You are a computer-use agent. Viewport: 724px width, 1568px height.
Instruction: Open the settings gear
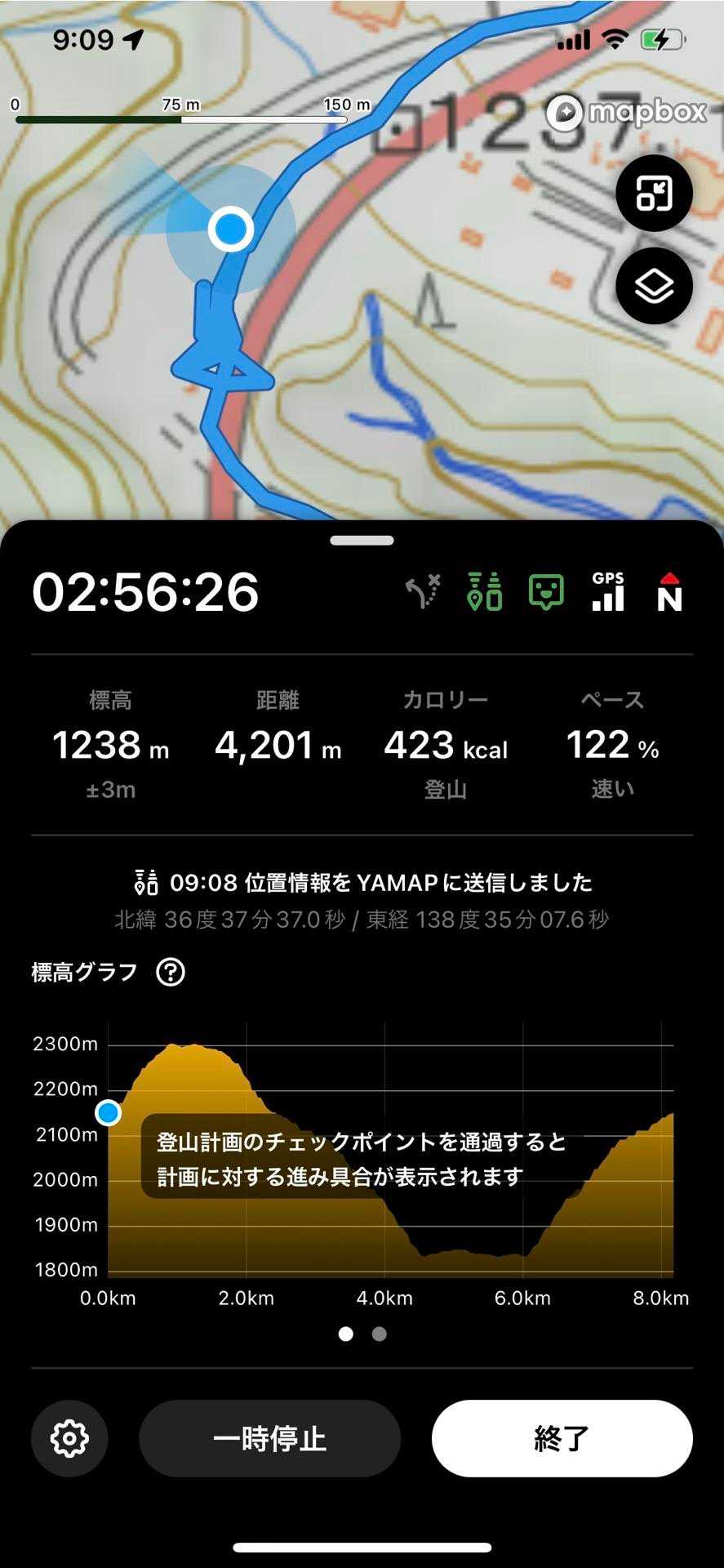tap(69, 1438)
